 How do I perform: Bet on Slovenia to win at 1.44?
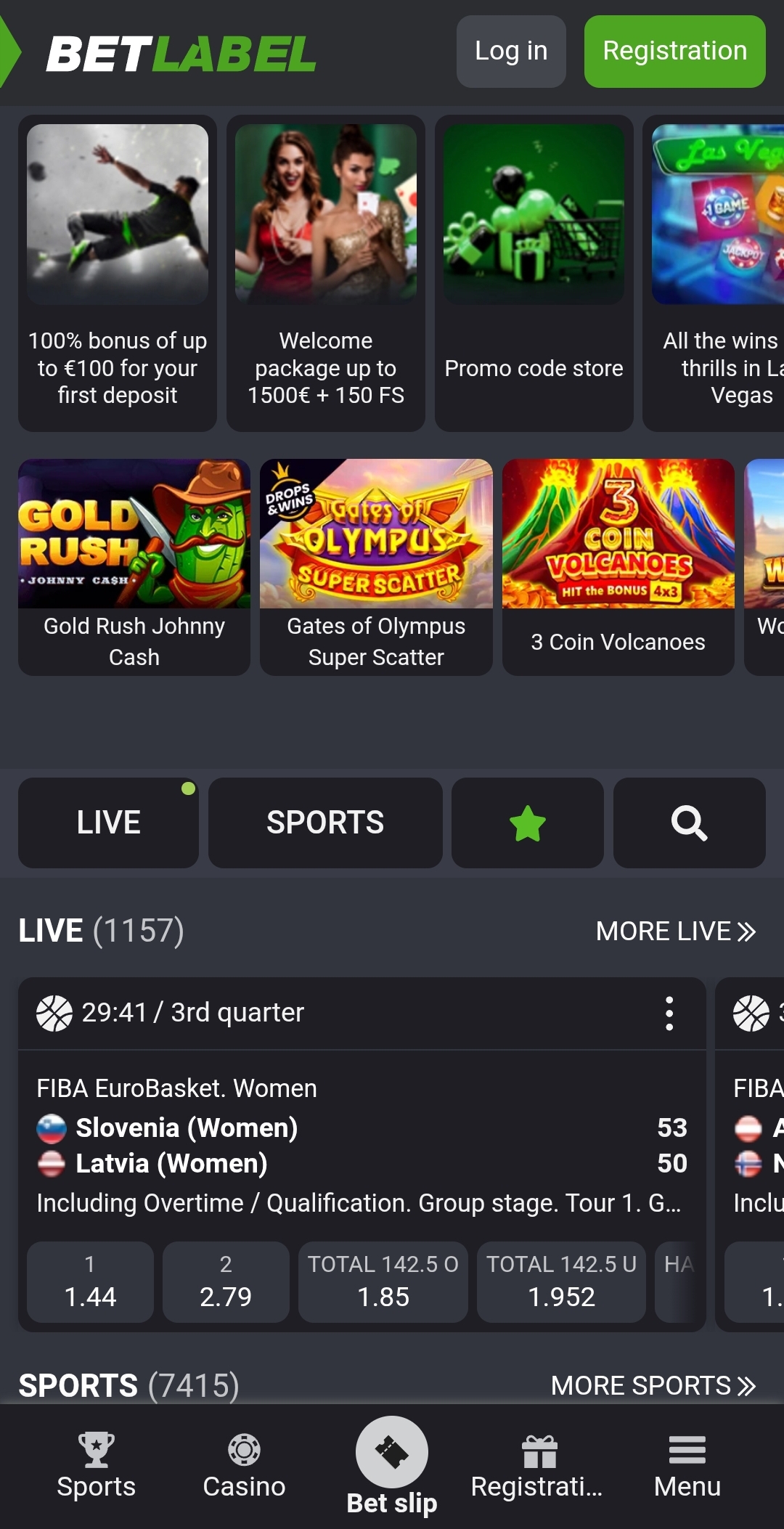(90, 1282)
